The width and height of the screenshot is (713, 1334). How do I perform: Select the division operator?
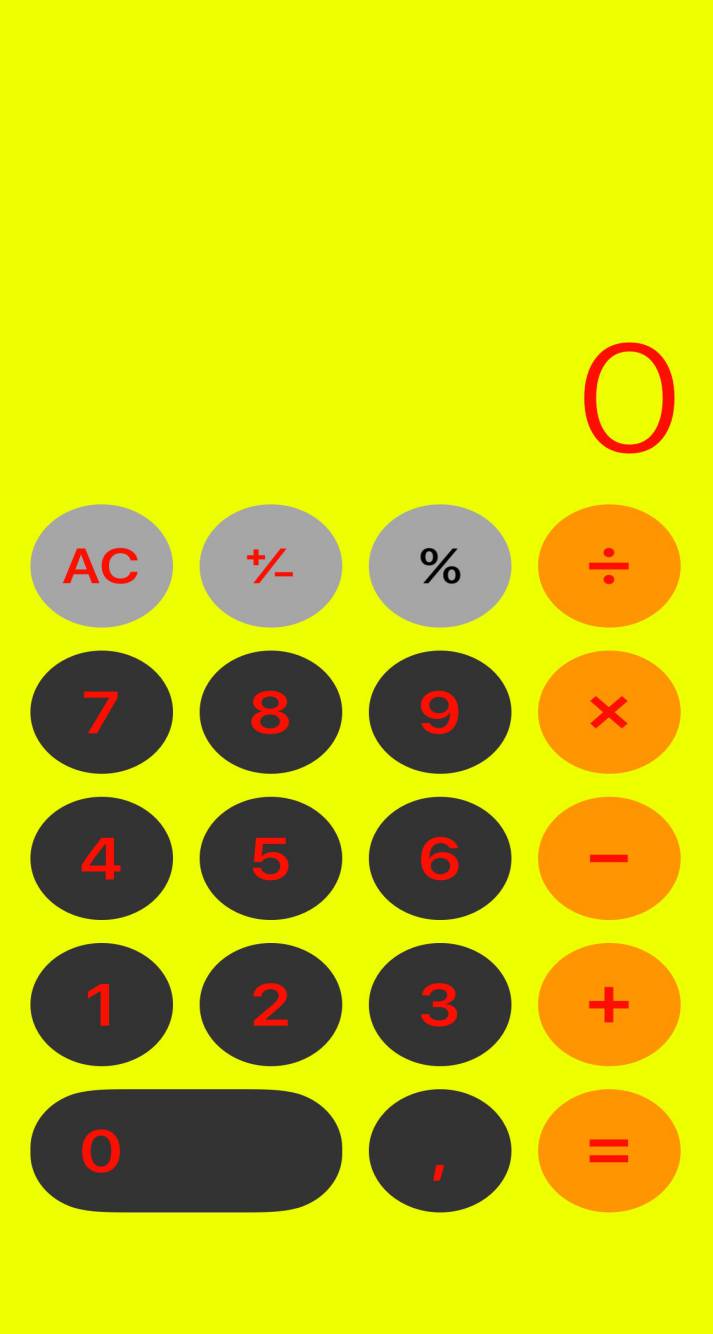click(609, 566)
